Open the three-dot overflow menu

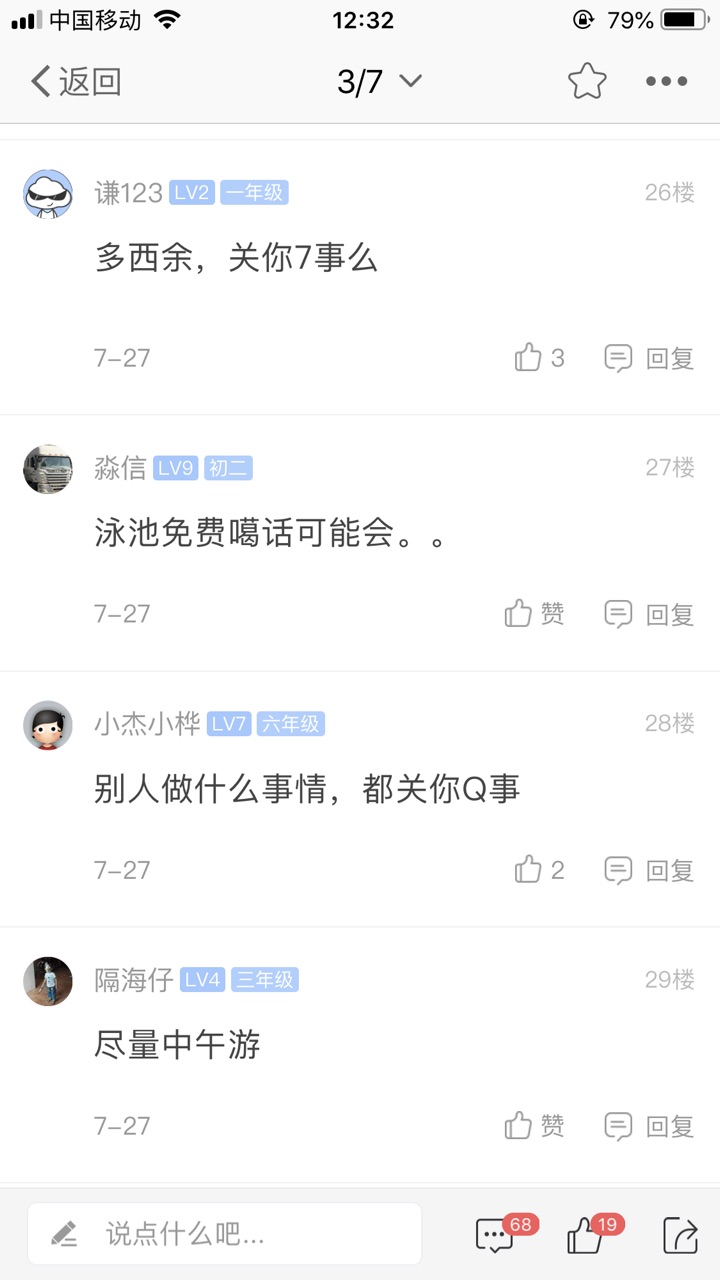pos(666,82)
